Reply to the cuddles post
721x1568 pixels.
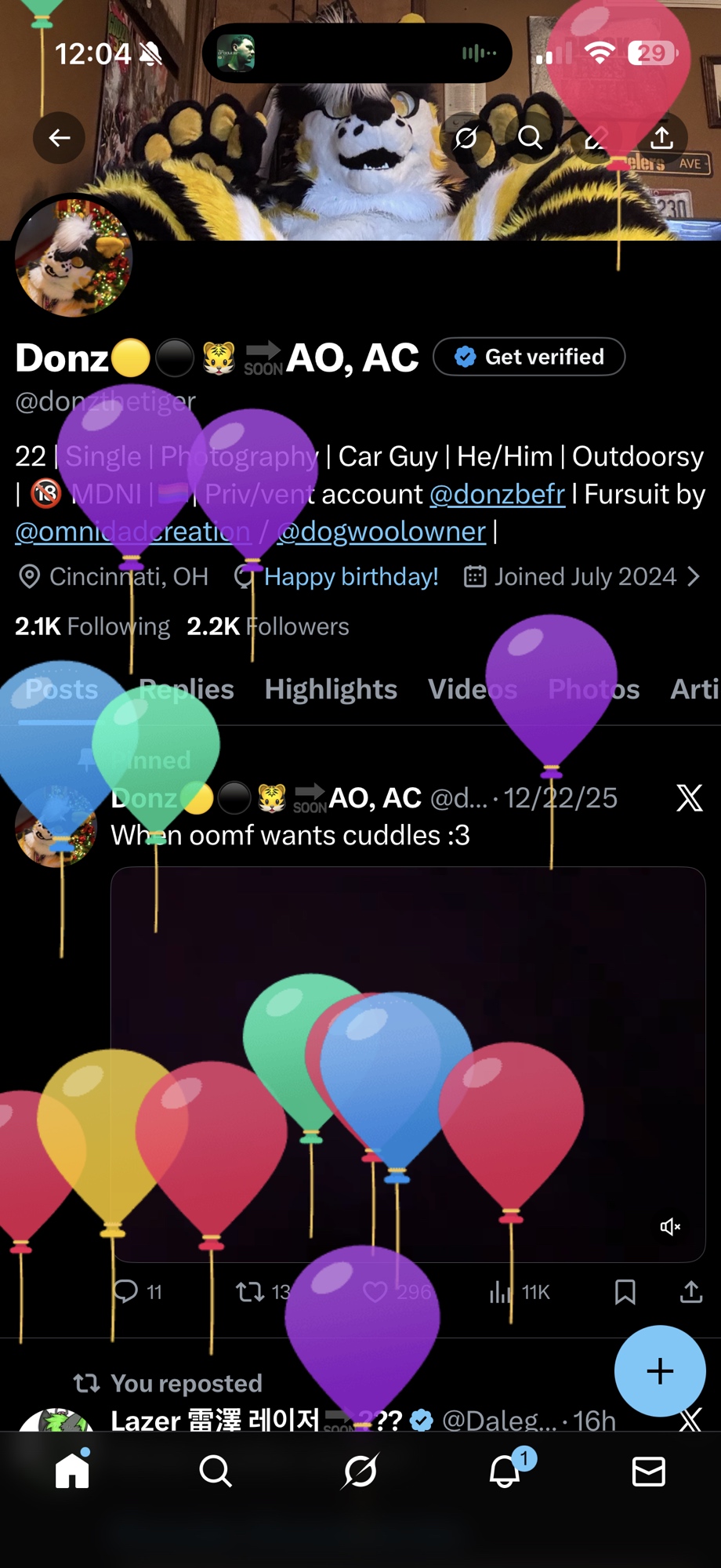[127, 1291]
